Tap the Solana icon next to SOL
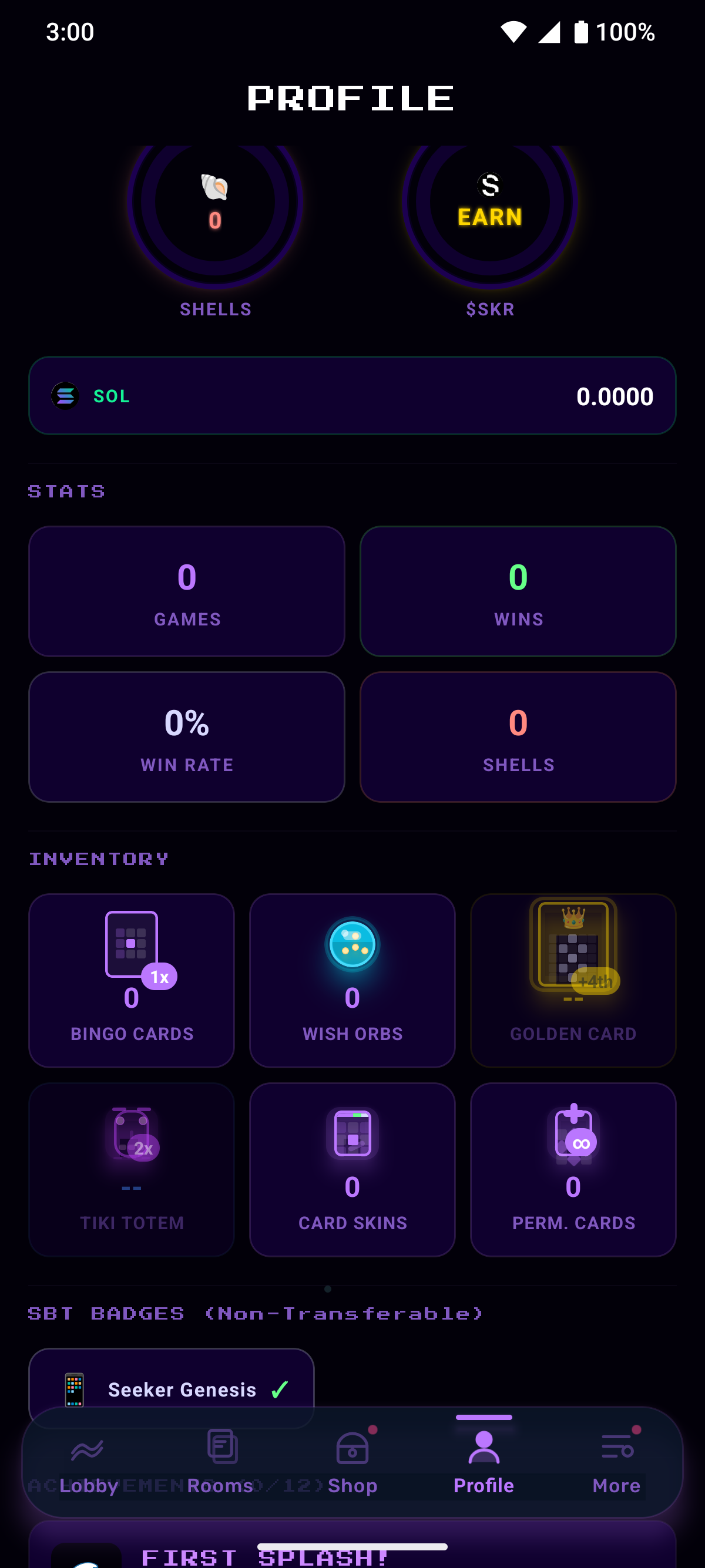This screenshot has width=705, height=1568. 65,396
